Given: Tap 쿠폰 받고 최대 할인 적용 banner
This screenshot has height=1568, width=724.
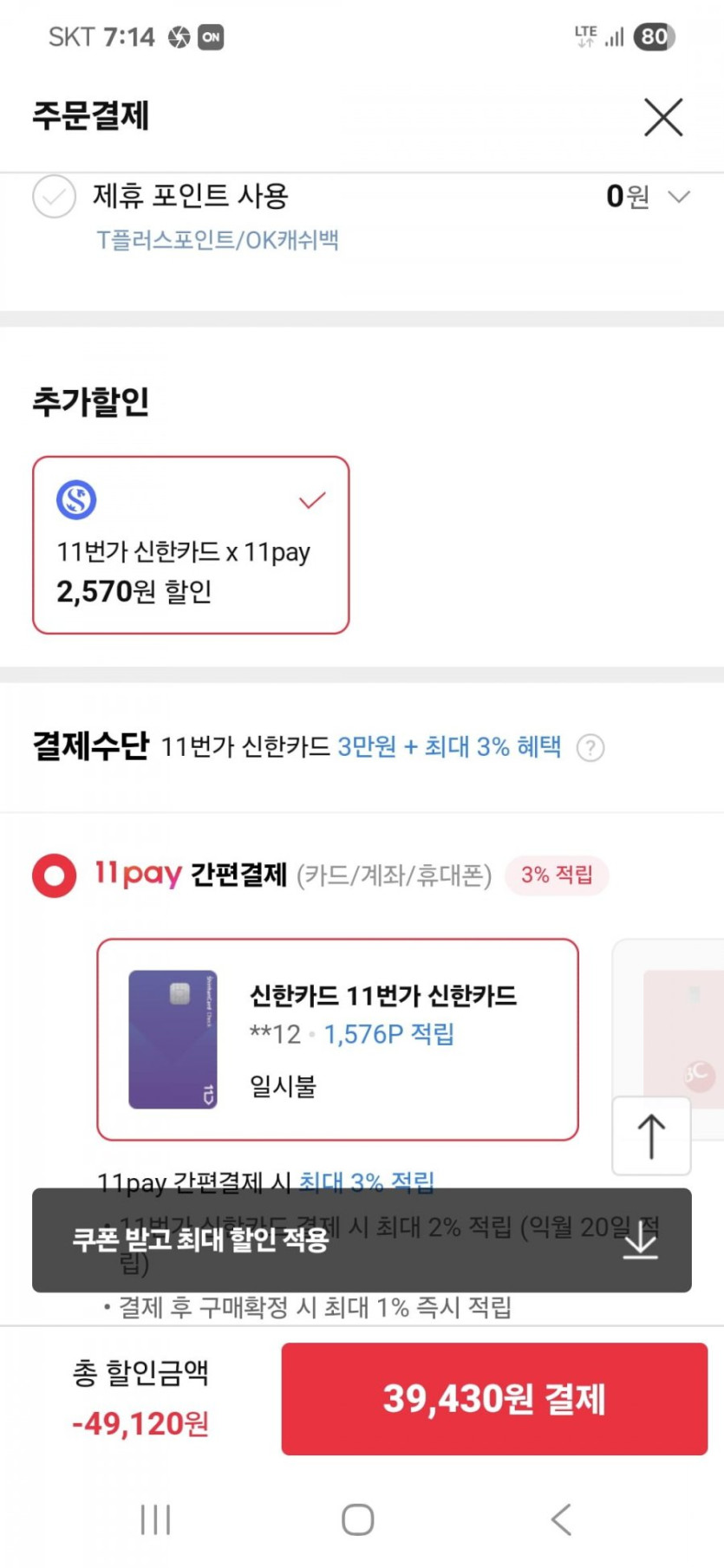Looking at the screenshot, I should click(x=362, y=1240).
